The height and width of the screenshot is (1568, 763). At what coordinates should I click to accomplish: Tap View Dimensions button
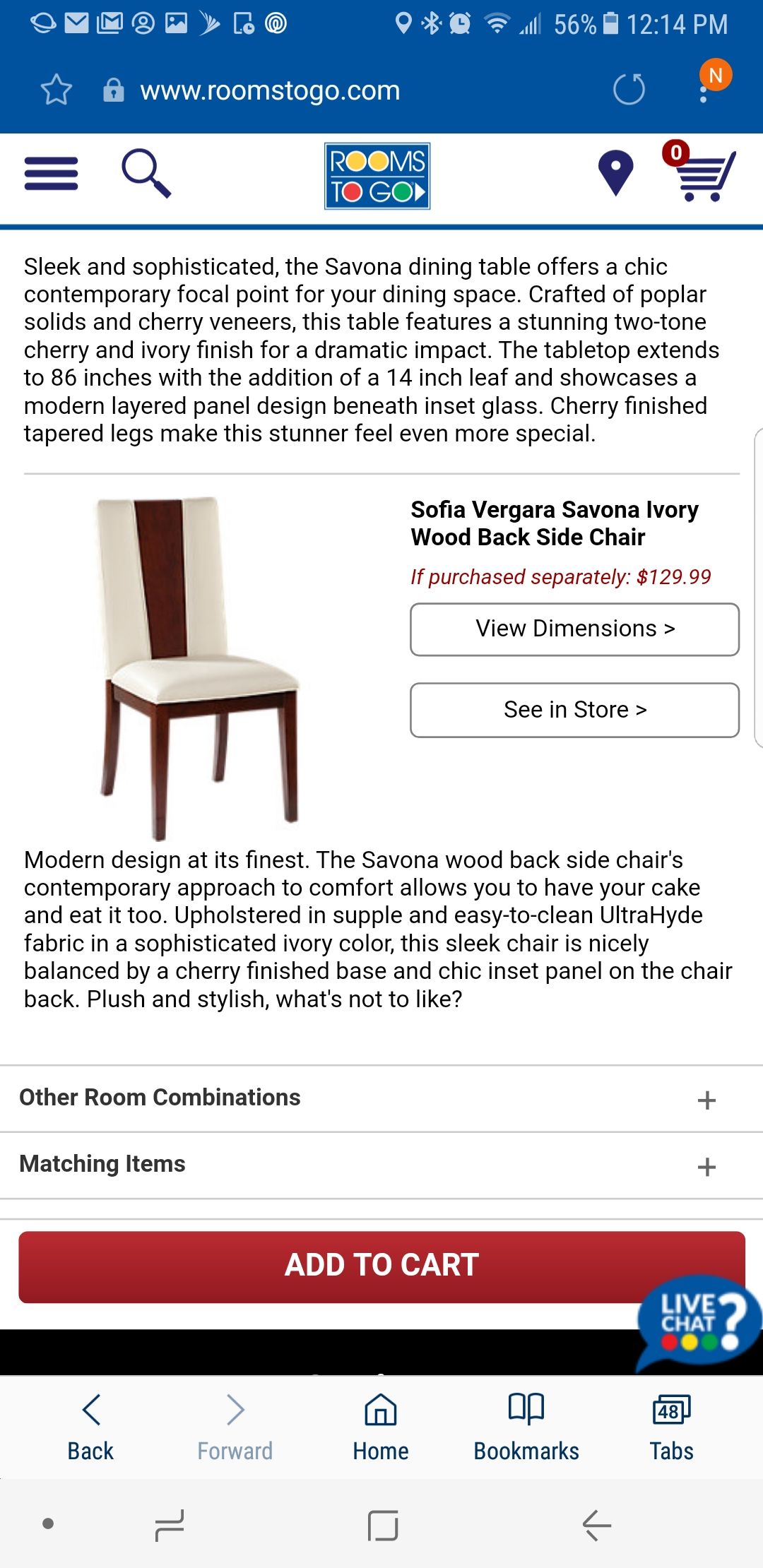574,629
